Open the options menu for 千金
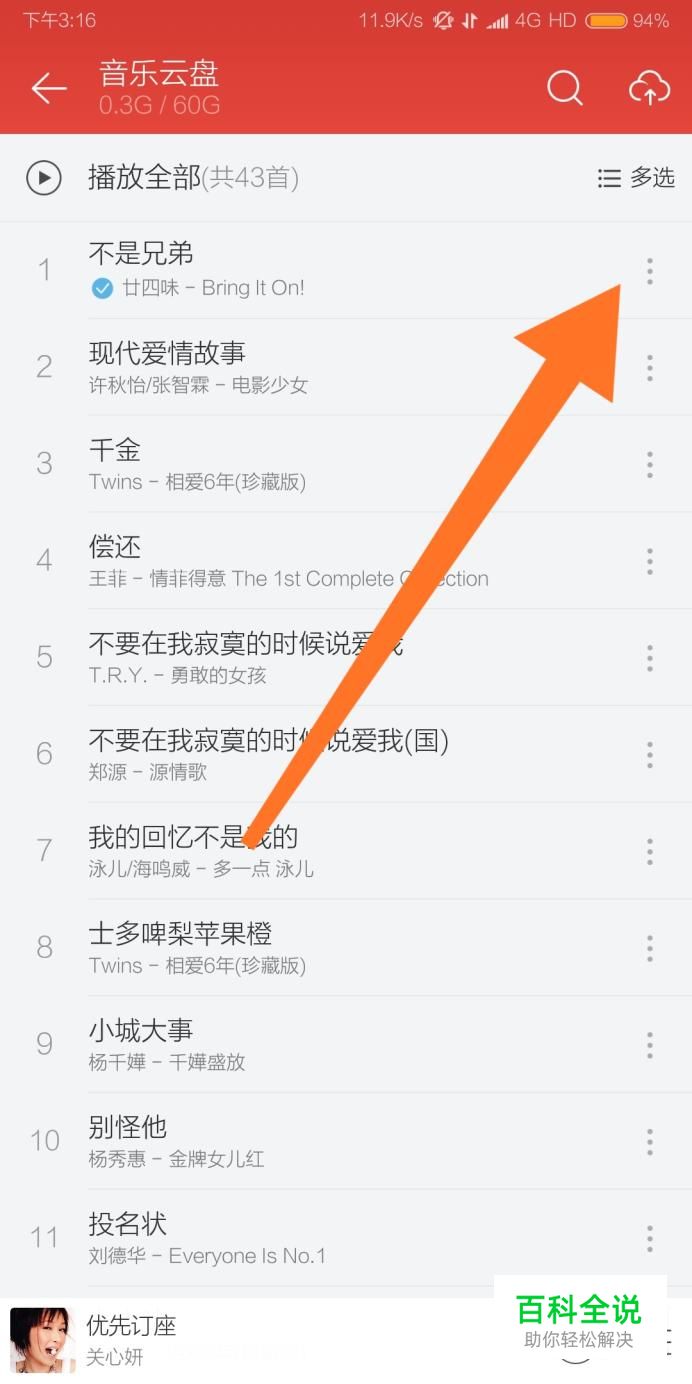Screen dimensions: 692x1384 (650, 464)
